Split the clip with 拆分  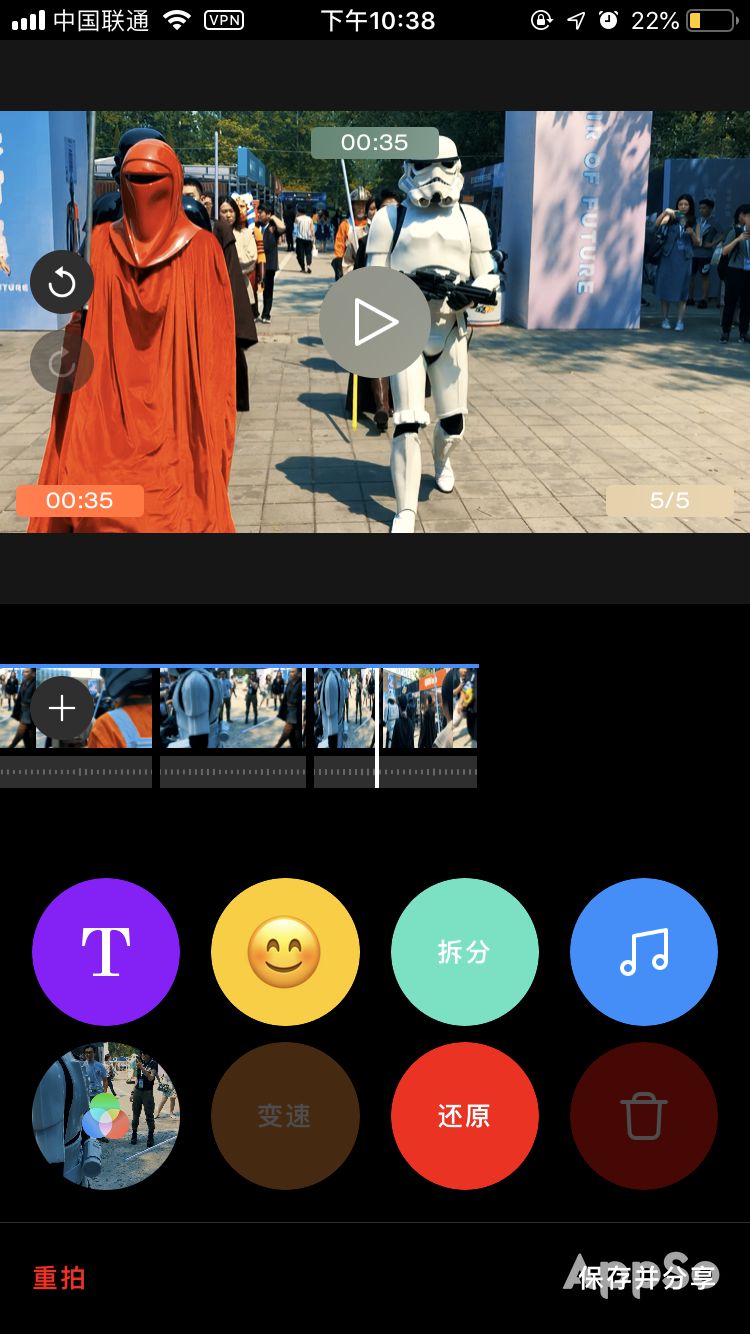pyautogui.click(x=464, y=951)
